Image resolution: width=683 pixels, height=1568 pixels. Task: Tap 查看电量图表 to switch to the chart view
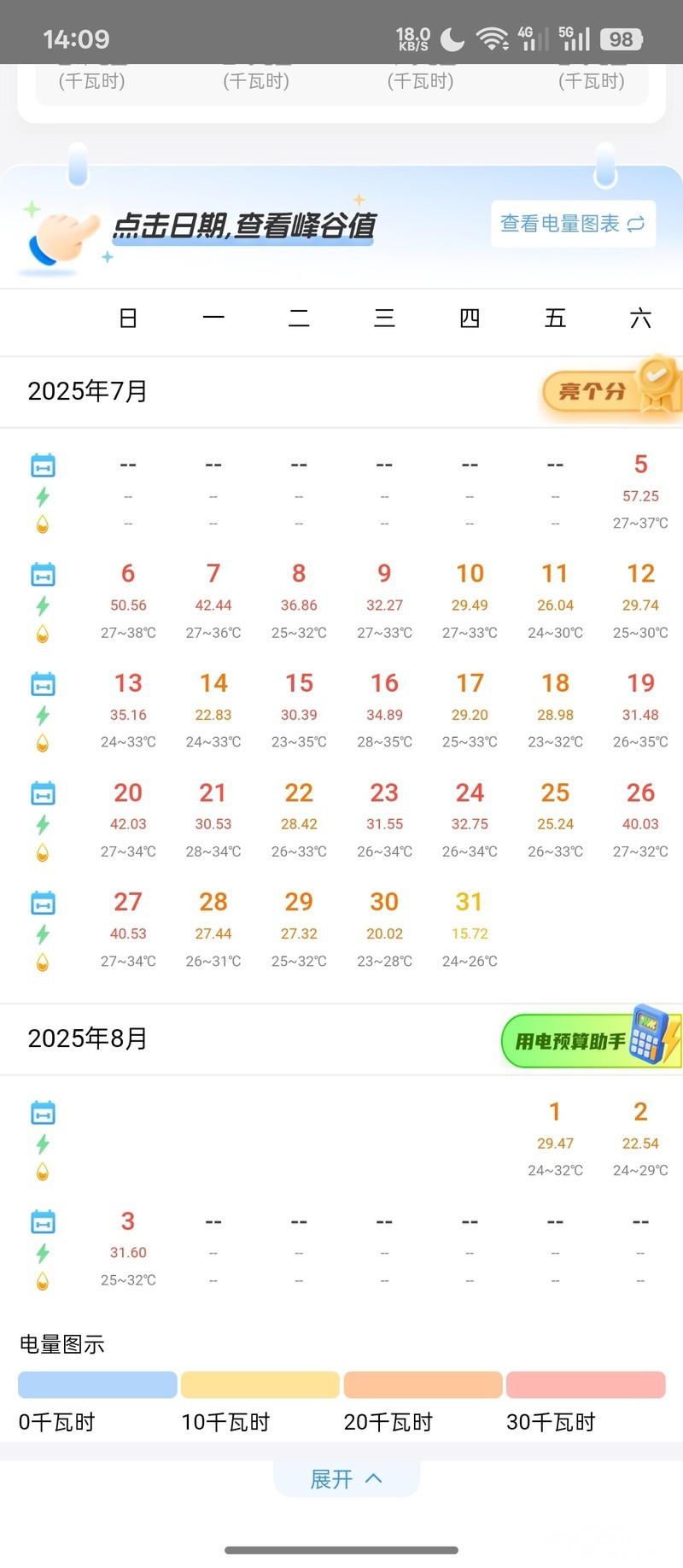572,224
